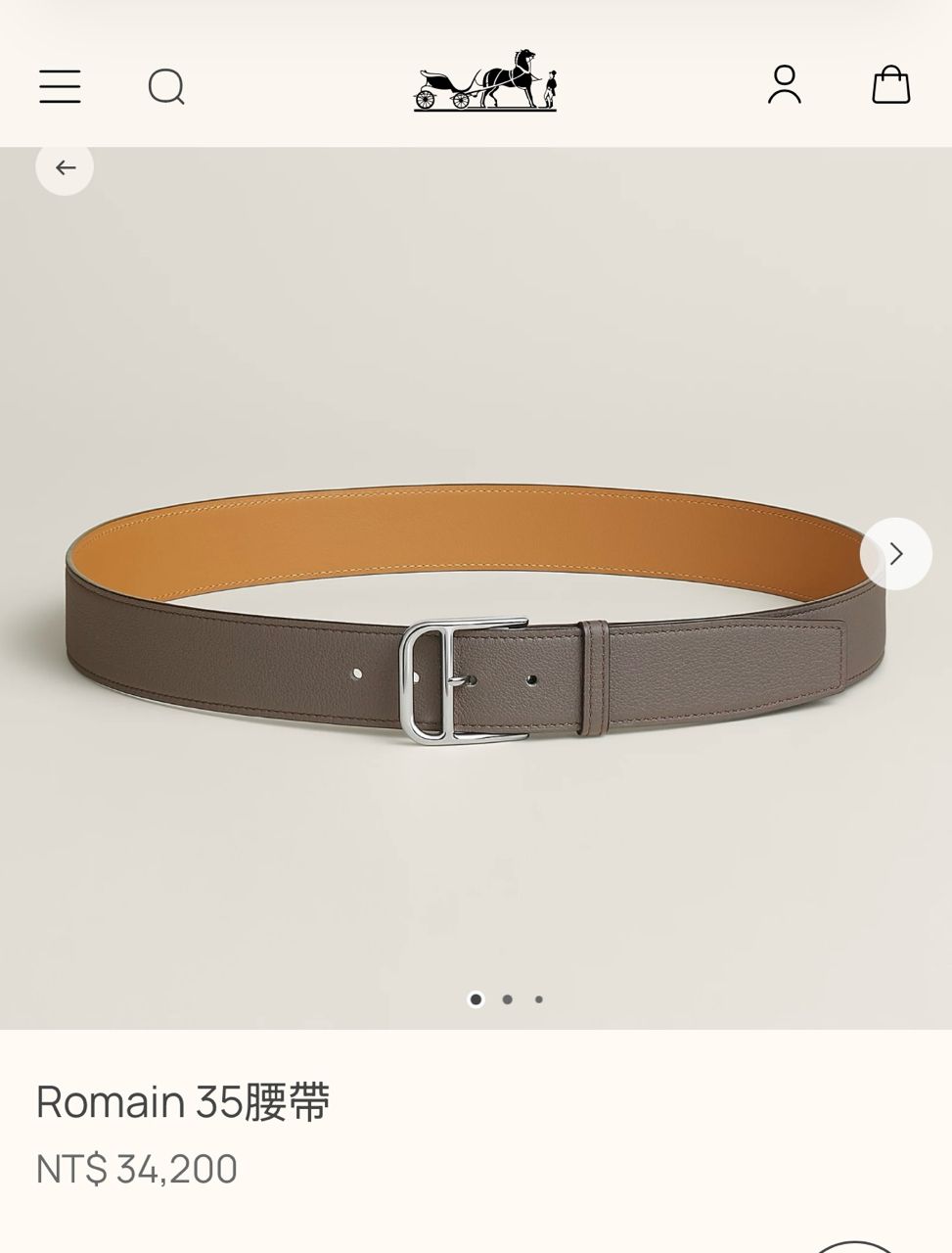952x1253 pixels.
Task: Open the account profile icon
Action: click(785, 85)
